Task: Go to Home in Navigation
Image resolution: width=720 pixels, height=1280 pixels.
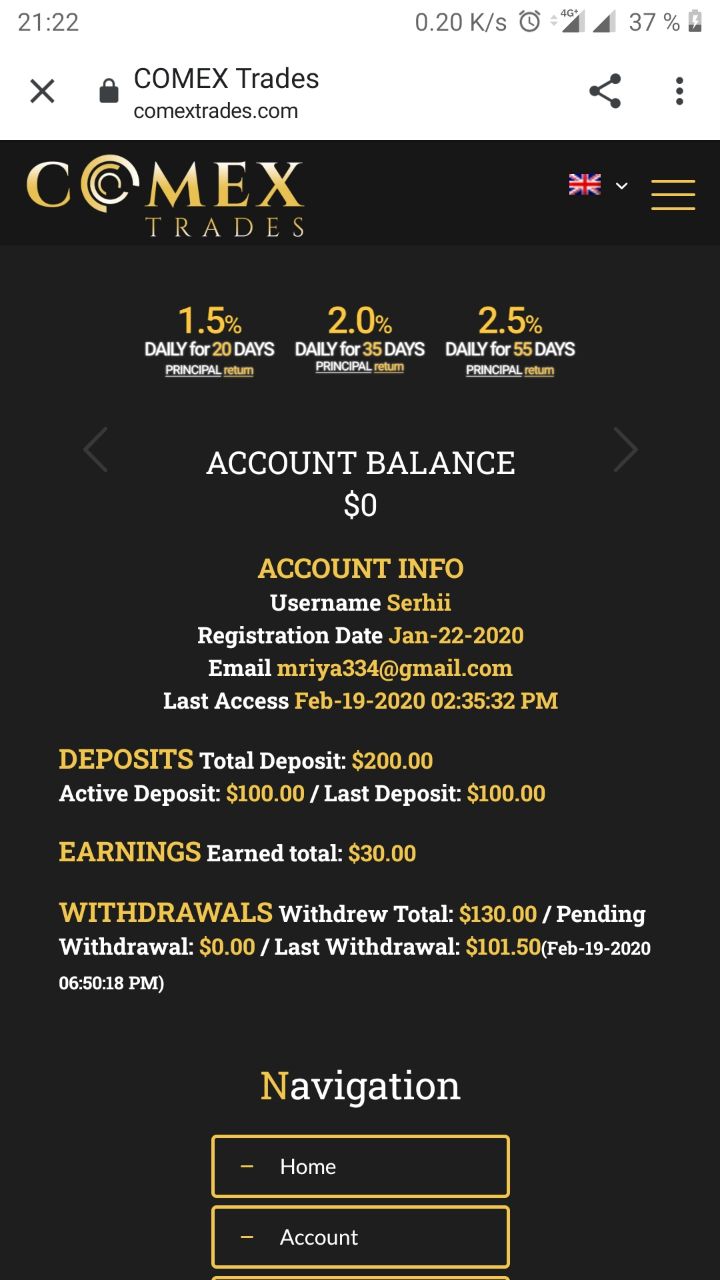Action: [x=360, y=1166]
